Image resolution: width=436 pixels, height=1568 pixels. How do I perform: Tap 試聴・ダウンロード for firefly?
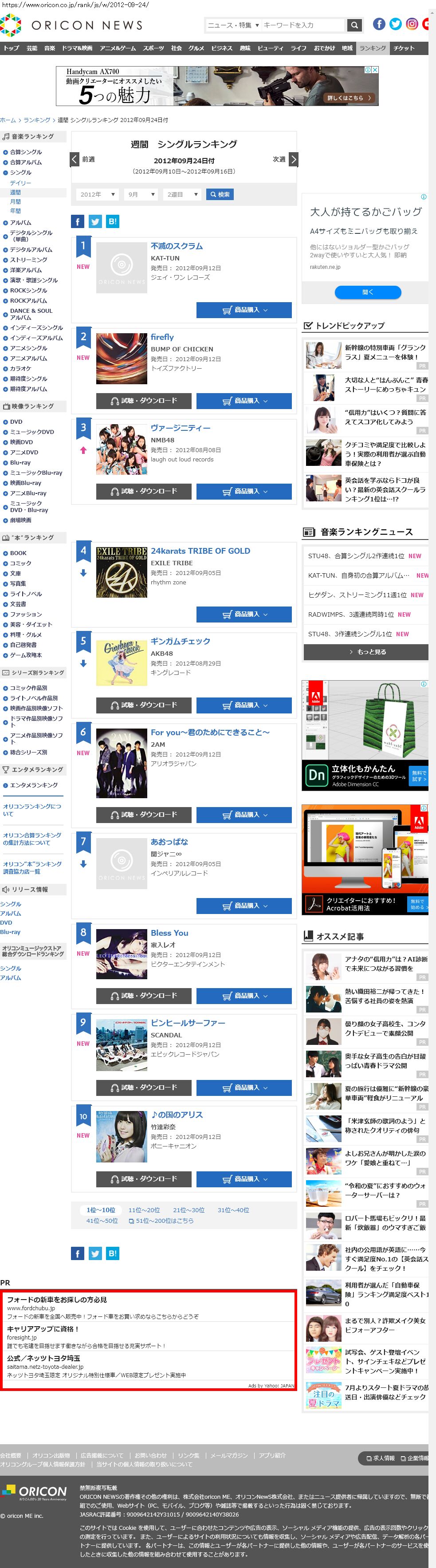coord(144,401)
